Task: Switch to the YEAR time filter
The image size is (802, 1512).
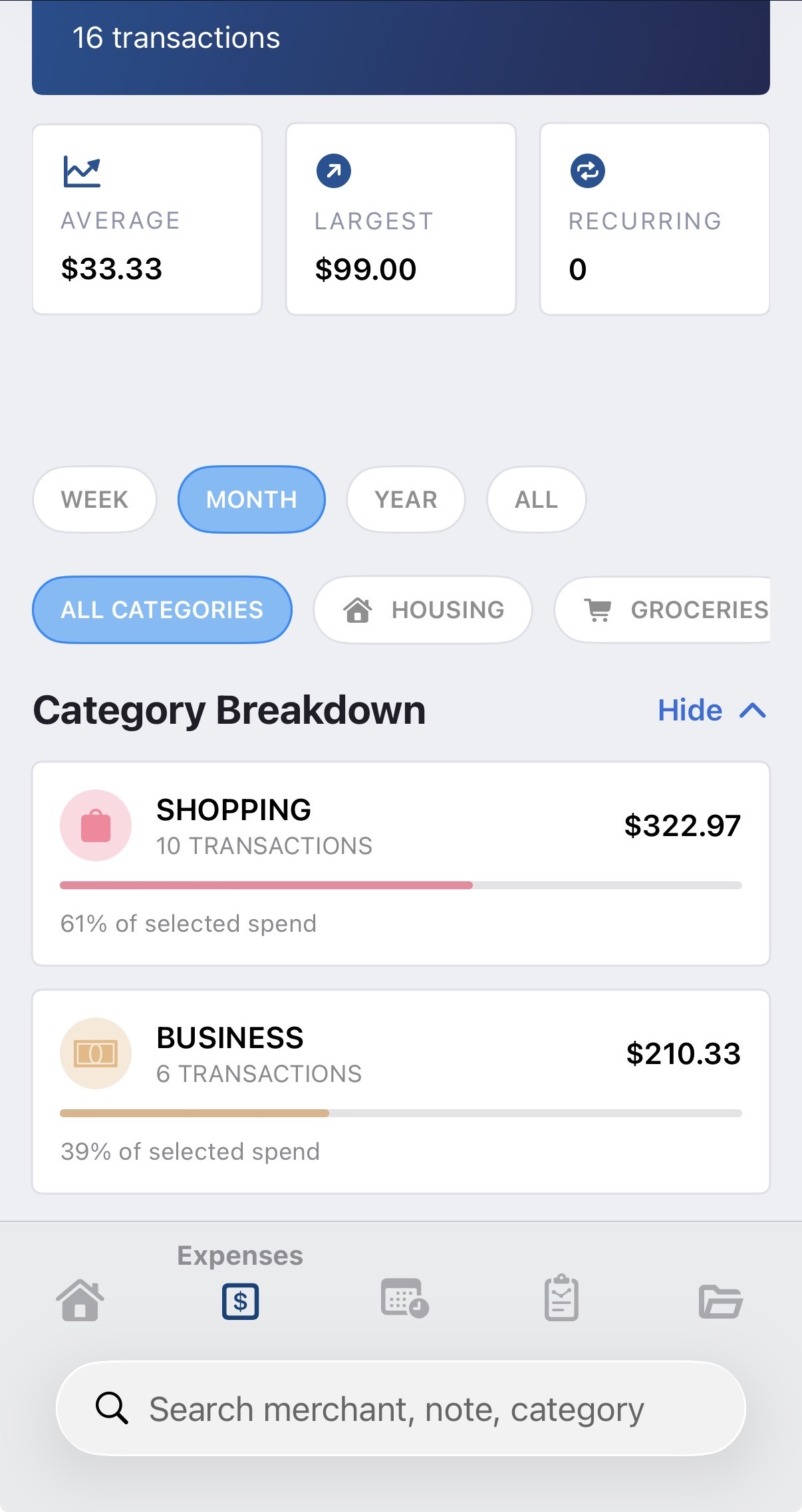Action: [x=405, y=499]
